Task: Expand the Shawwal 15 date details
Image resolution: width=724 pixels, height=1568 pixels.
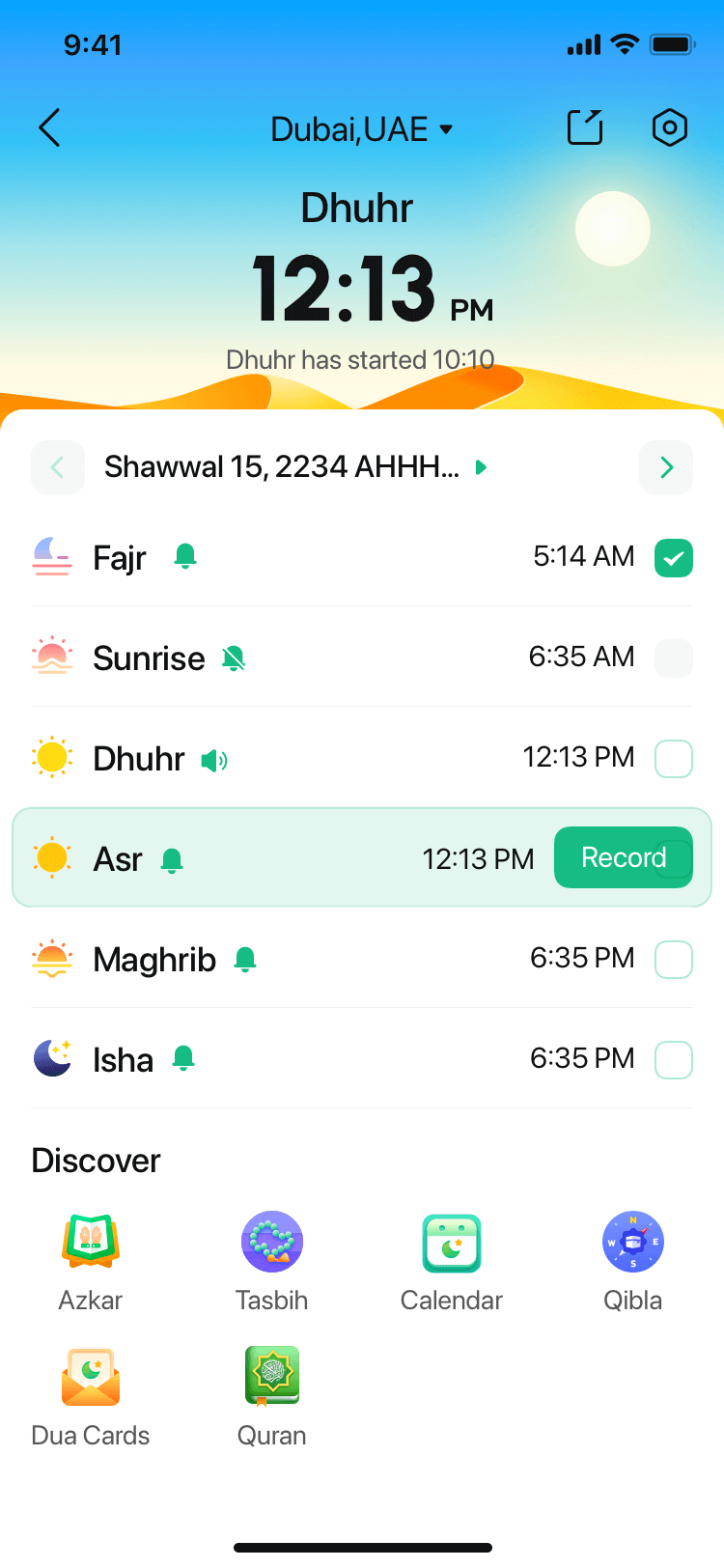Action: [x=479, y=466]
